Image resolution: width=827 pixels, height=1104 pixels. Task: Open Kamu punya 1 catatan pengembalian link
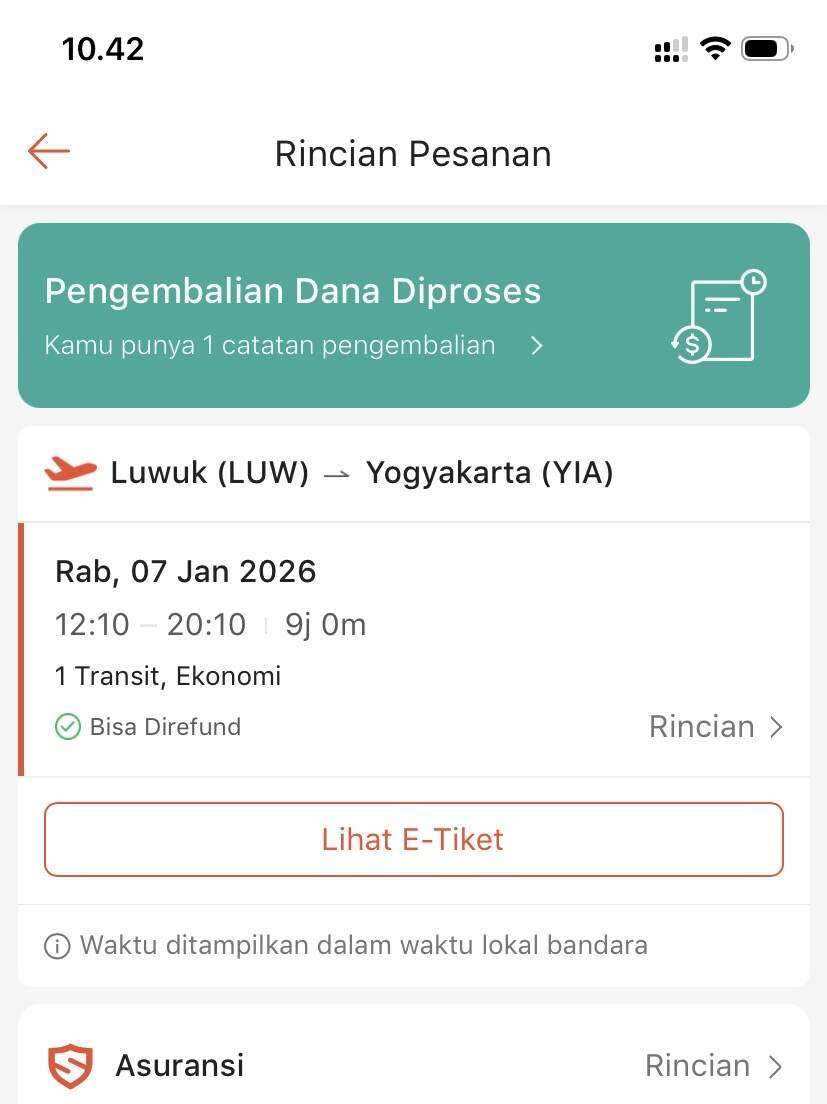270,345
